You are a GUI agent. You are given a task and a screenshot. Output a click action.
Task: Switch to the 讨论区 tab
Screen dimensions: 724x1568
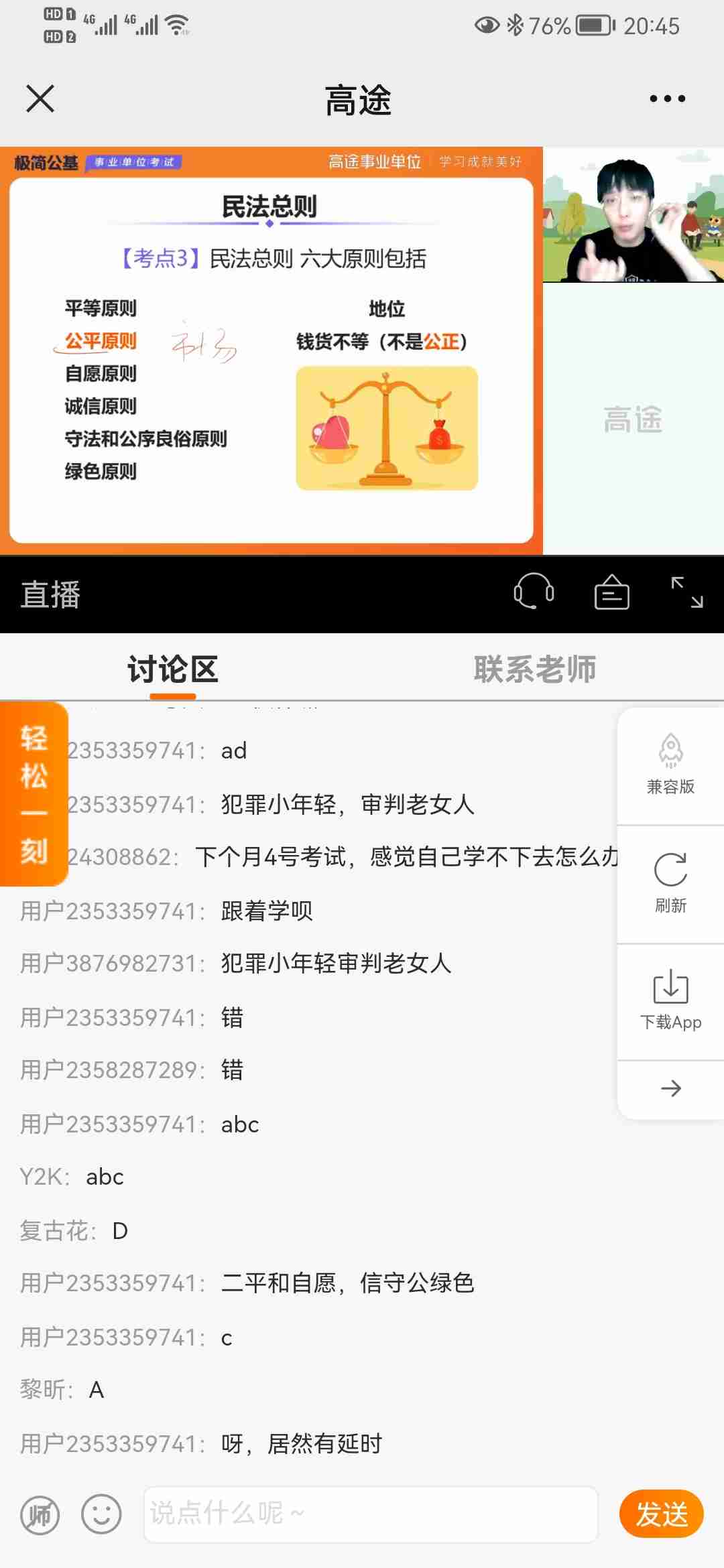pos(173,669)
